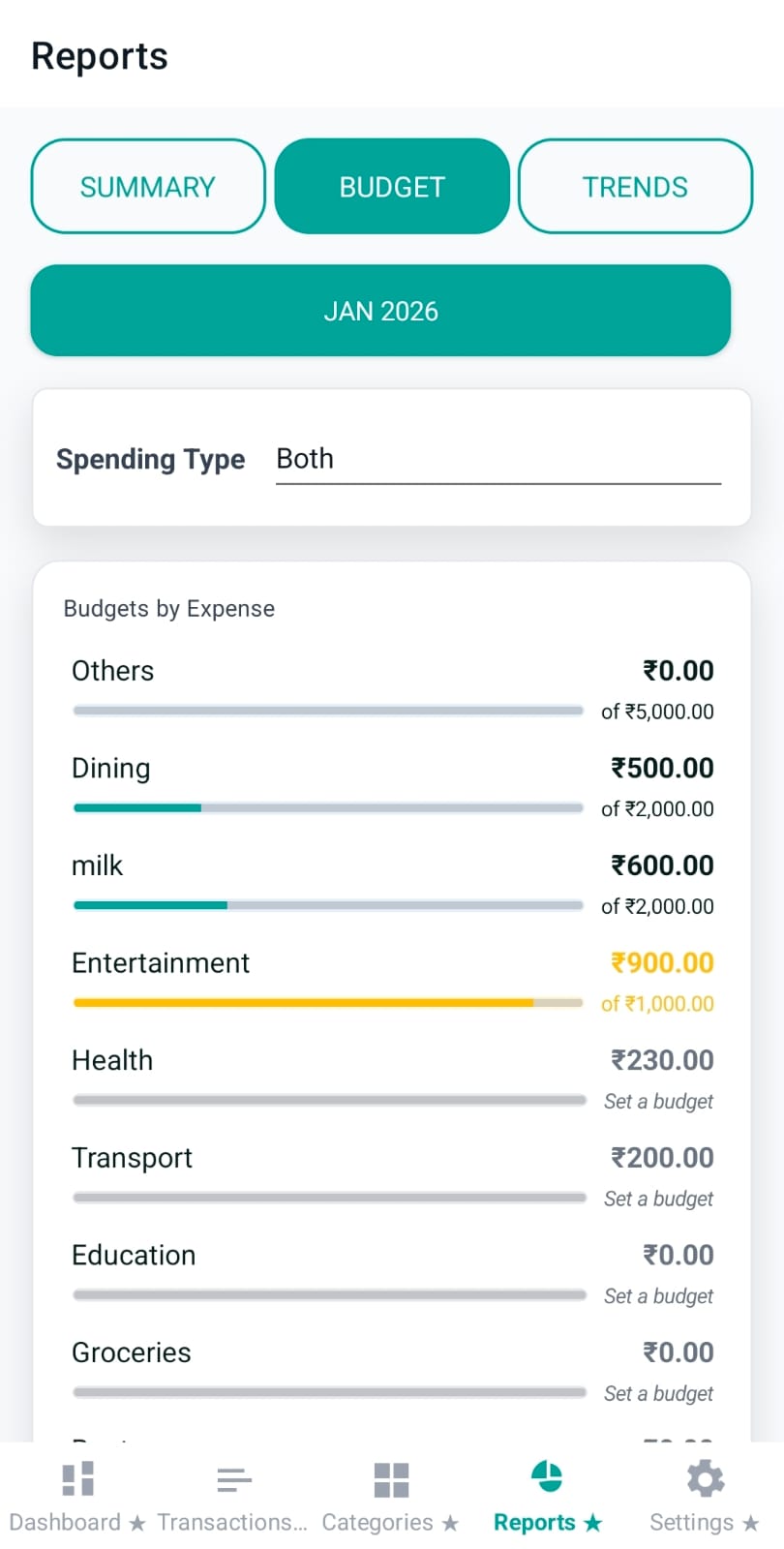Switch to the SUMMARY tab
Viewport: 784px width, 1549px height.
pos(147,186)
